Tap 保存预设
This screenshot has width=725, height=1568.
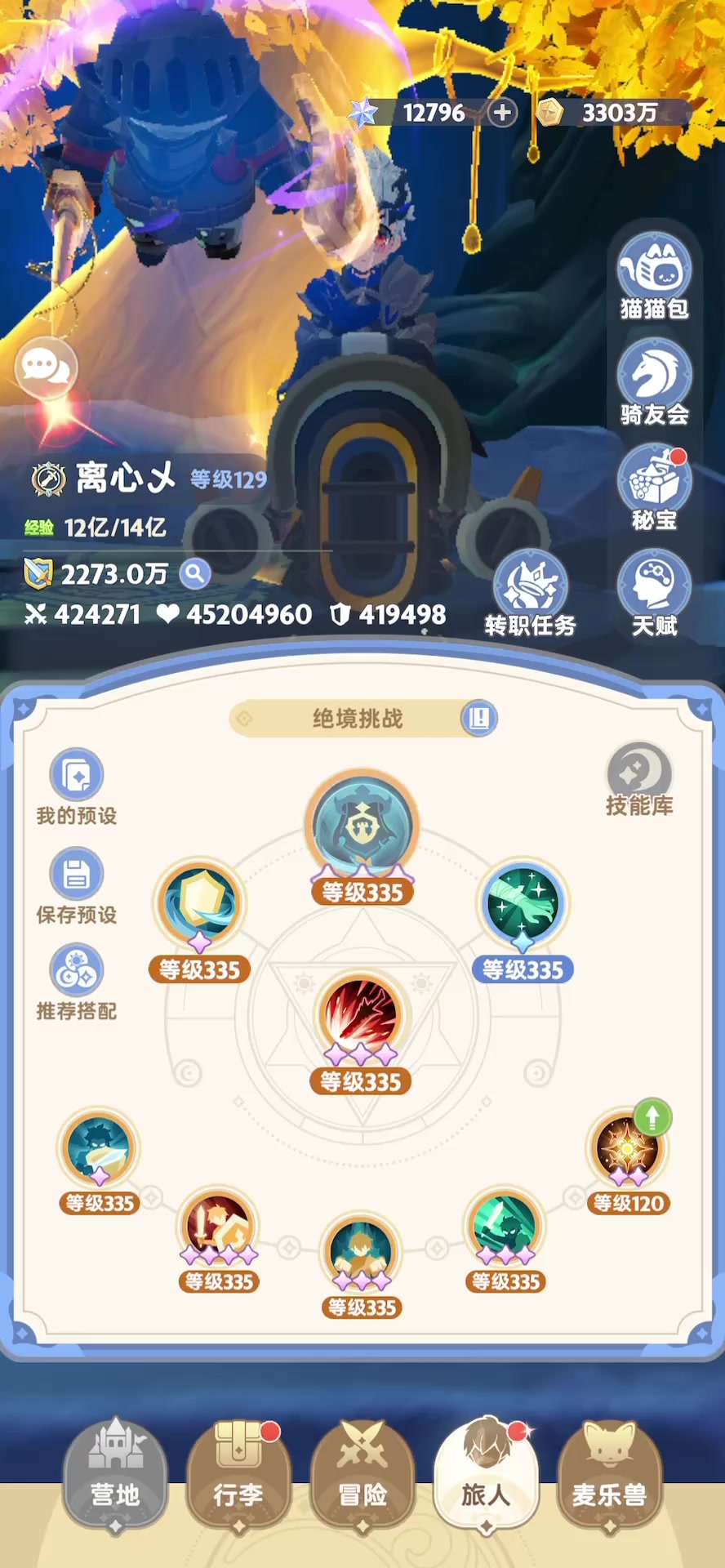(77, 886)
